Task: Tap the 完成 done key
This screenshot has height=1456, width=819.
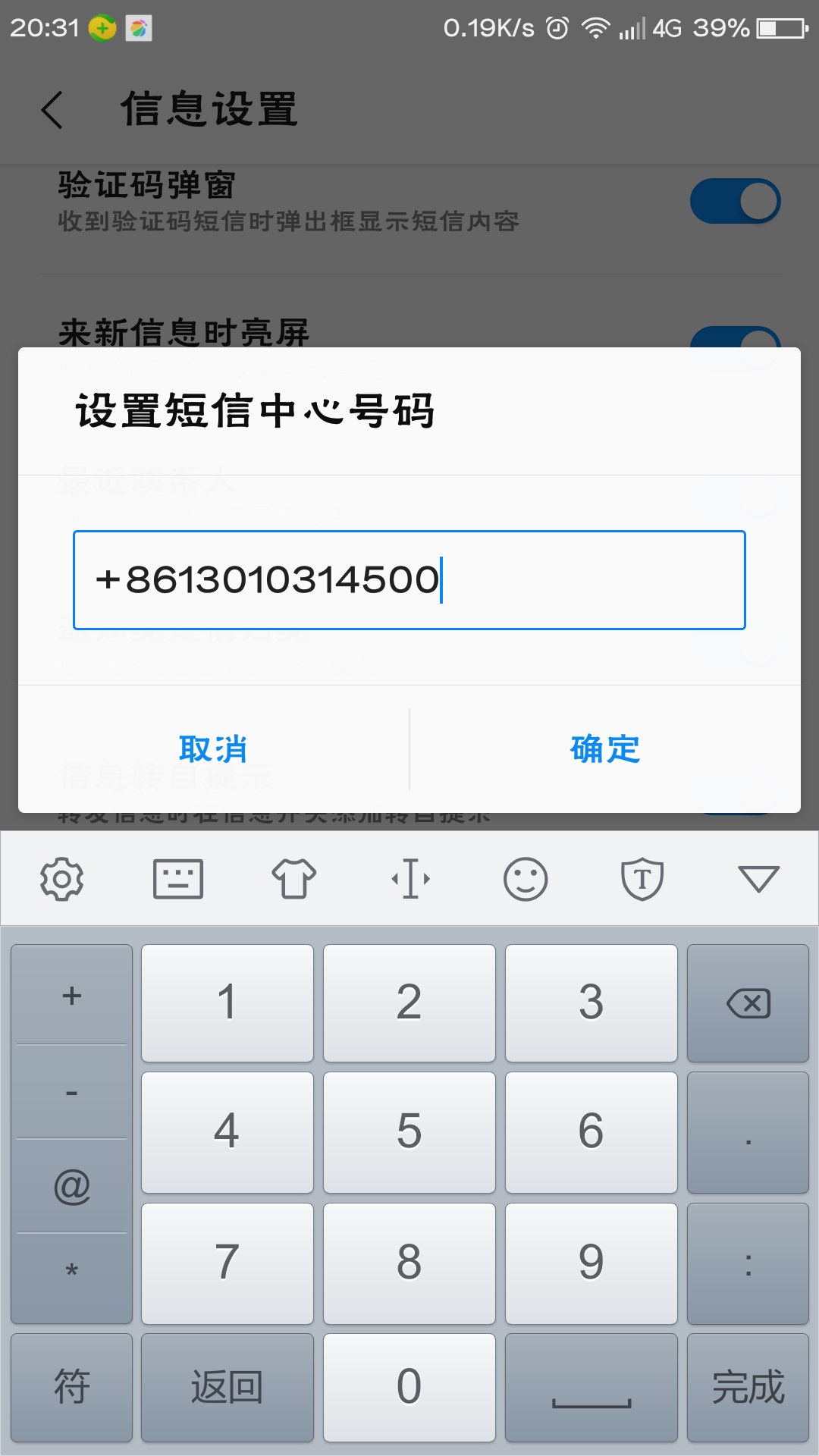Action: 748,1387
